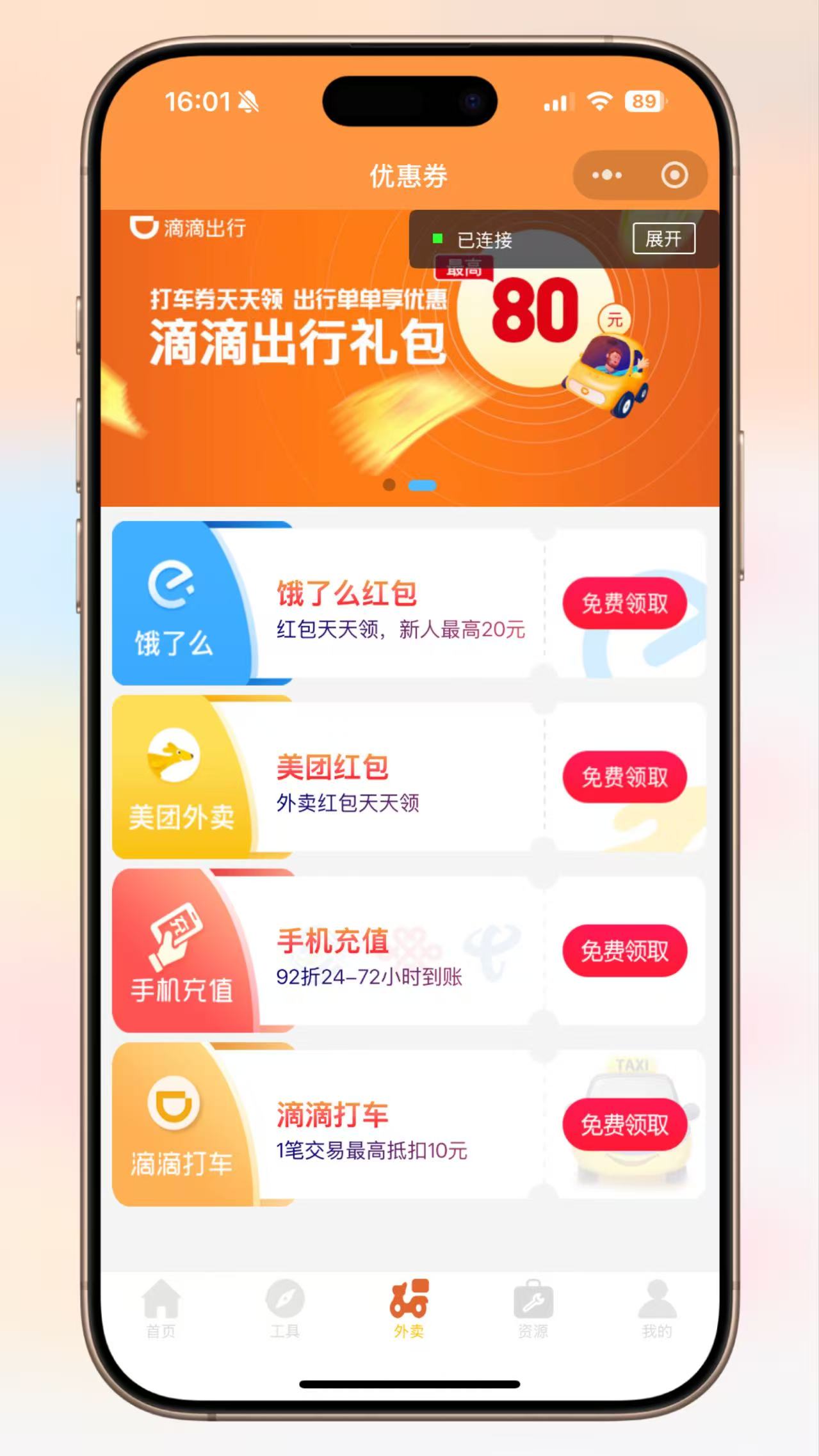Claim the 饿了么红包 for free

tap(624, 603)
